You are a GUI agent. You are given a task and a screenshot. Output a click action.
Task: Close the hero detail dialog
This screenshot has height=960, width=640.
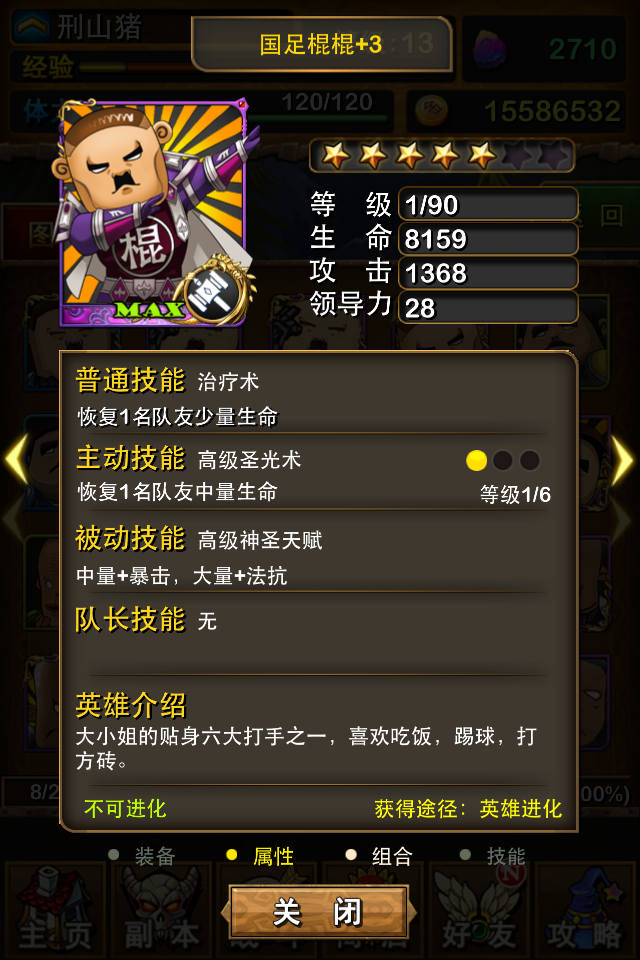(x=318, y=912)
